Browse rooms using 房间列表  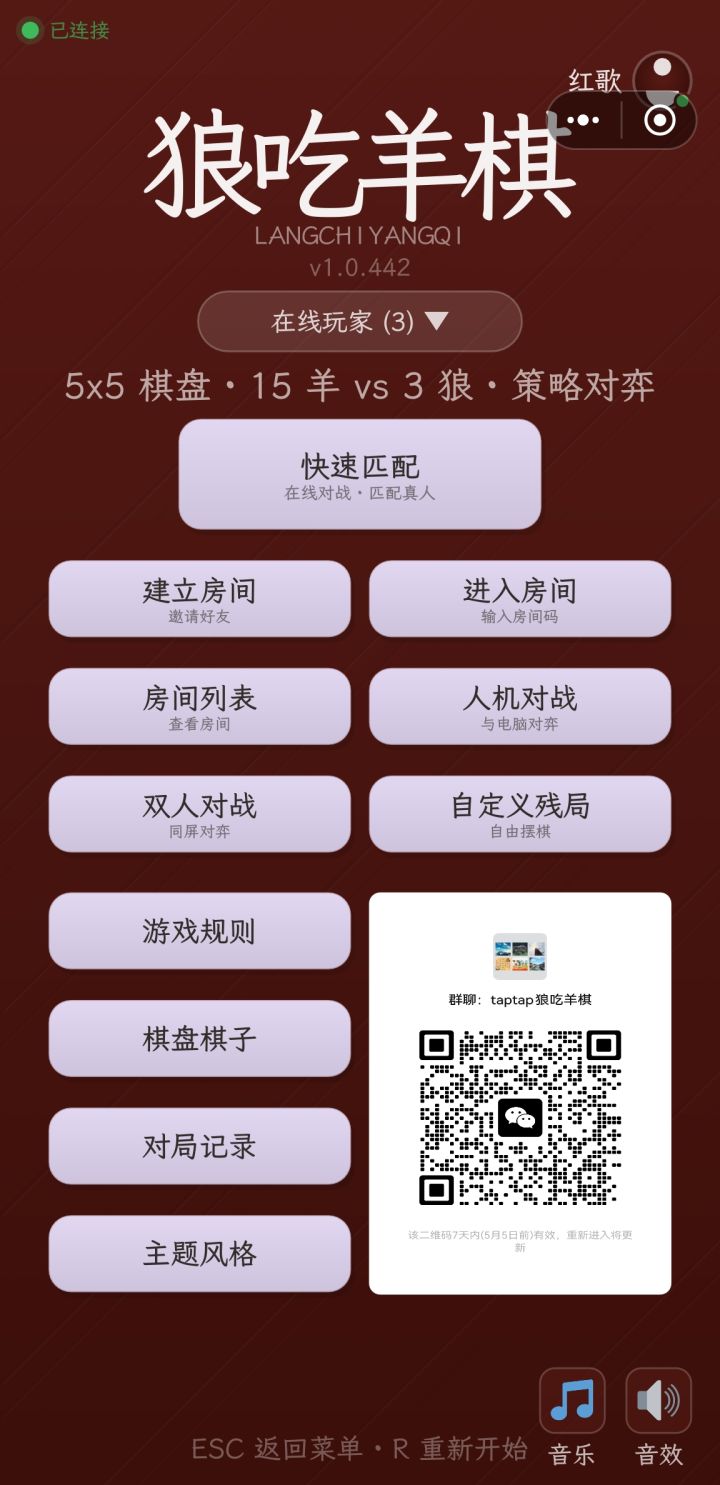tap(199, 706)
